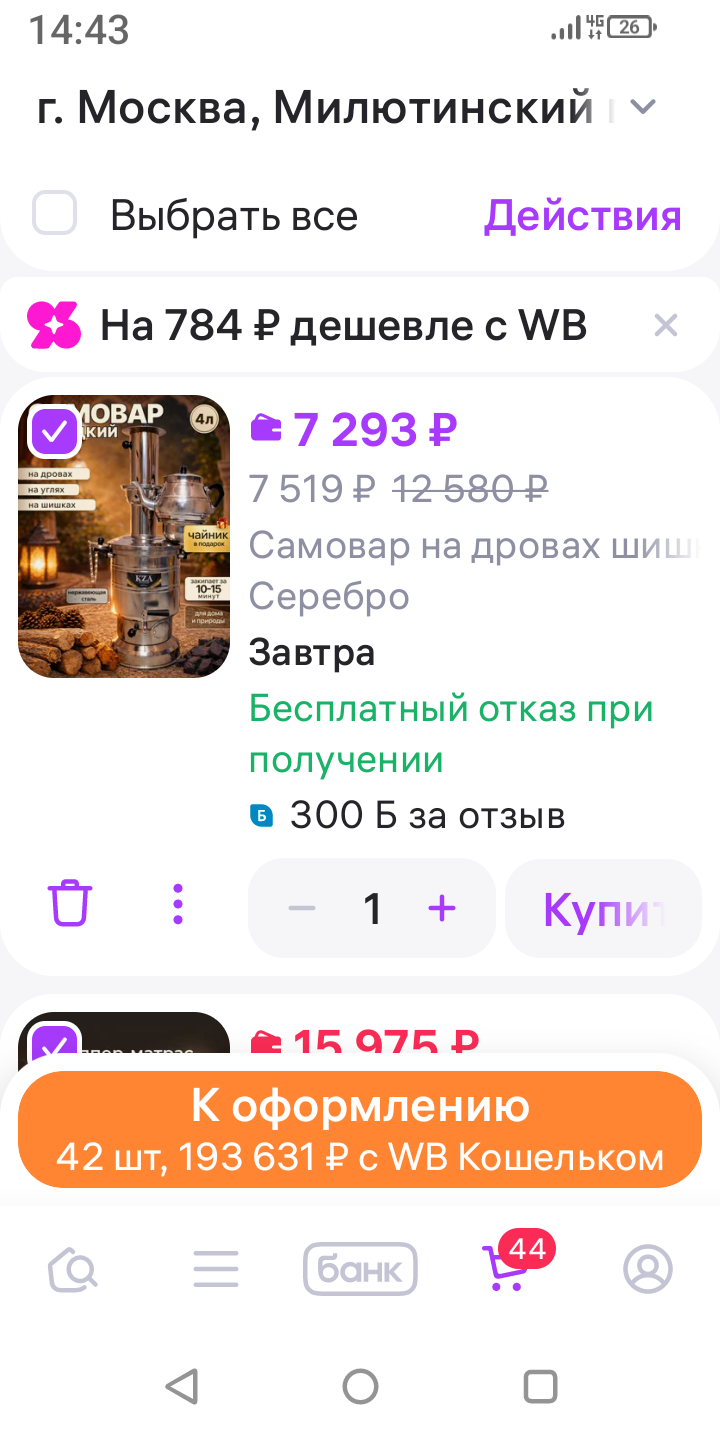
Task: Switch to the "банк" tab
Action: [360, 1270]
